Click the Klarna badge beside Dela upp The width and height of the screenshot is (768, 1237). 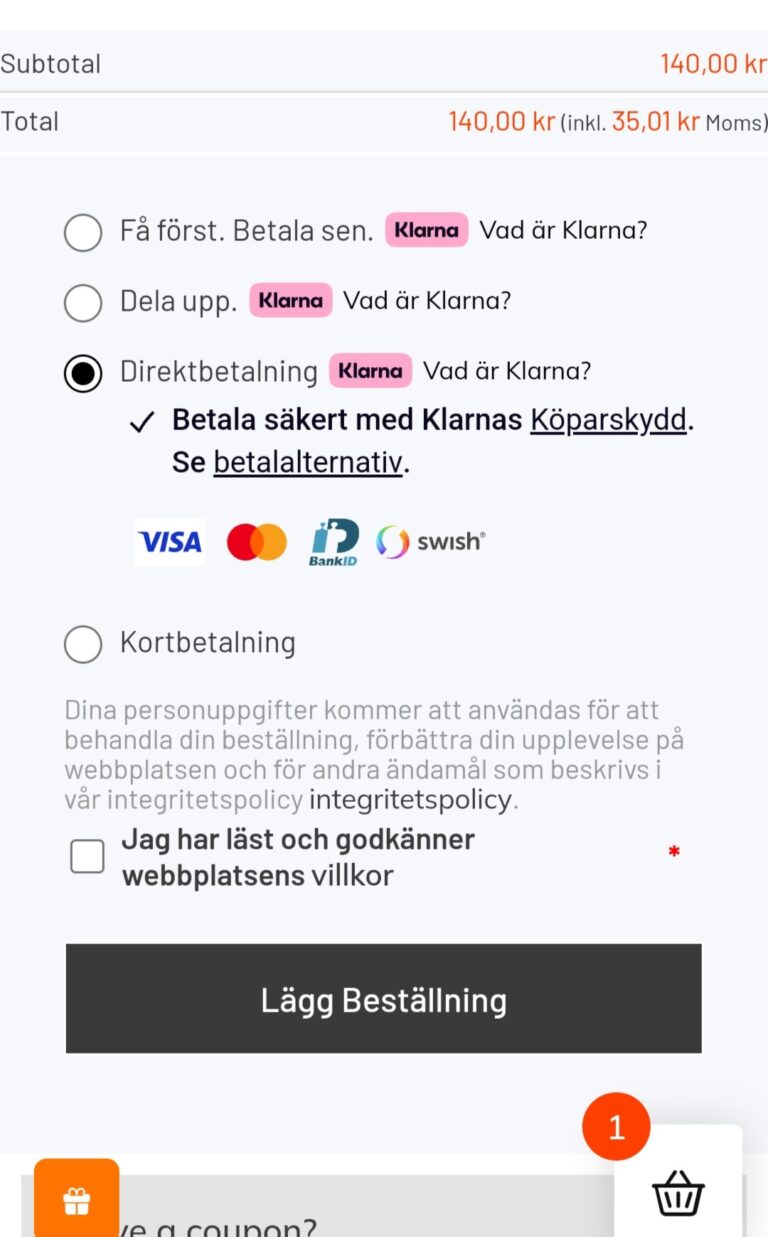click(290, 300)
